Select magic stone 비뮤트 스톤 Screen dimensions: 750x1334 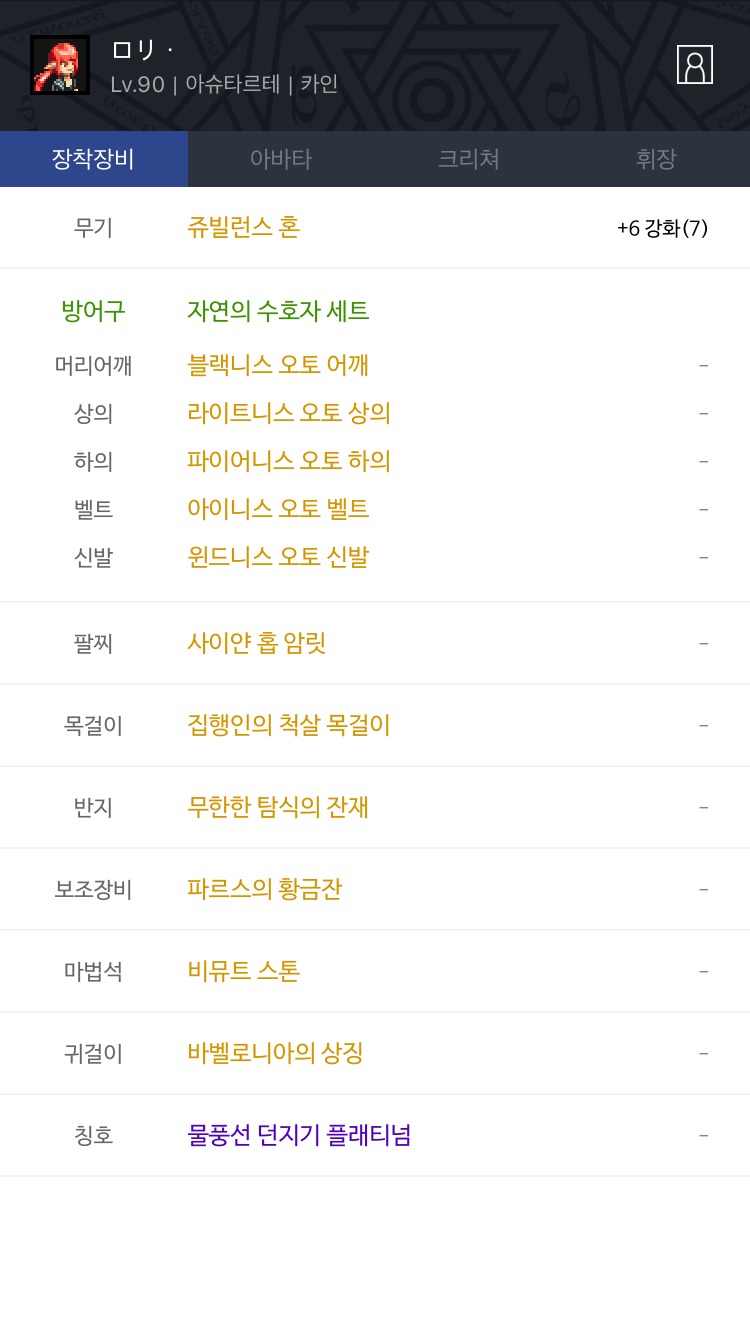243,971
